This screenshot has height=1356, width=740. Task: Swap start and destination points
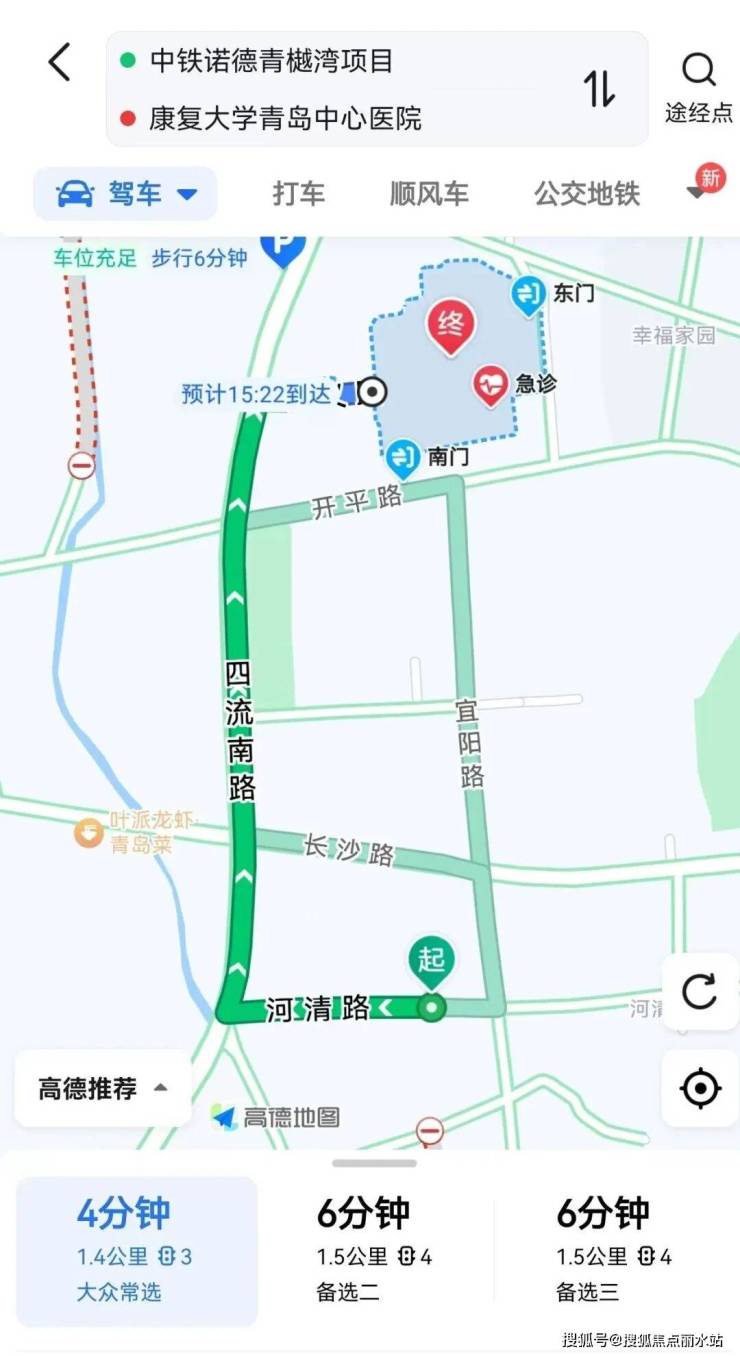600,89
